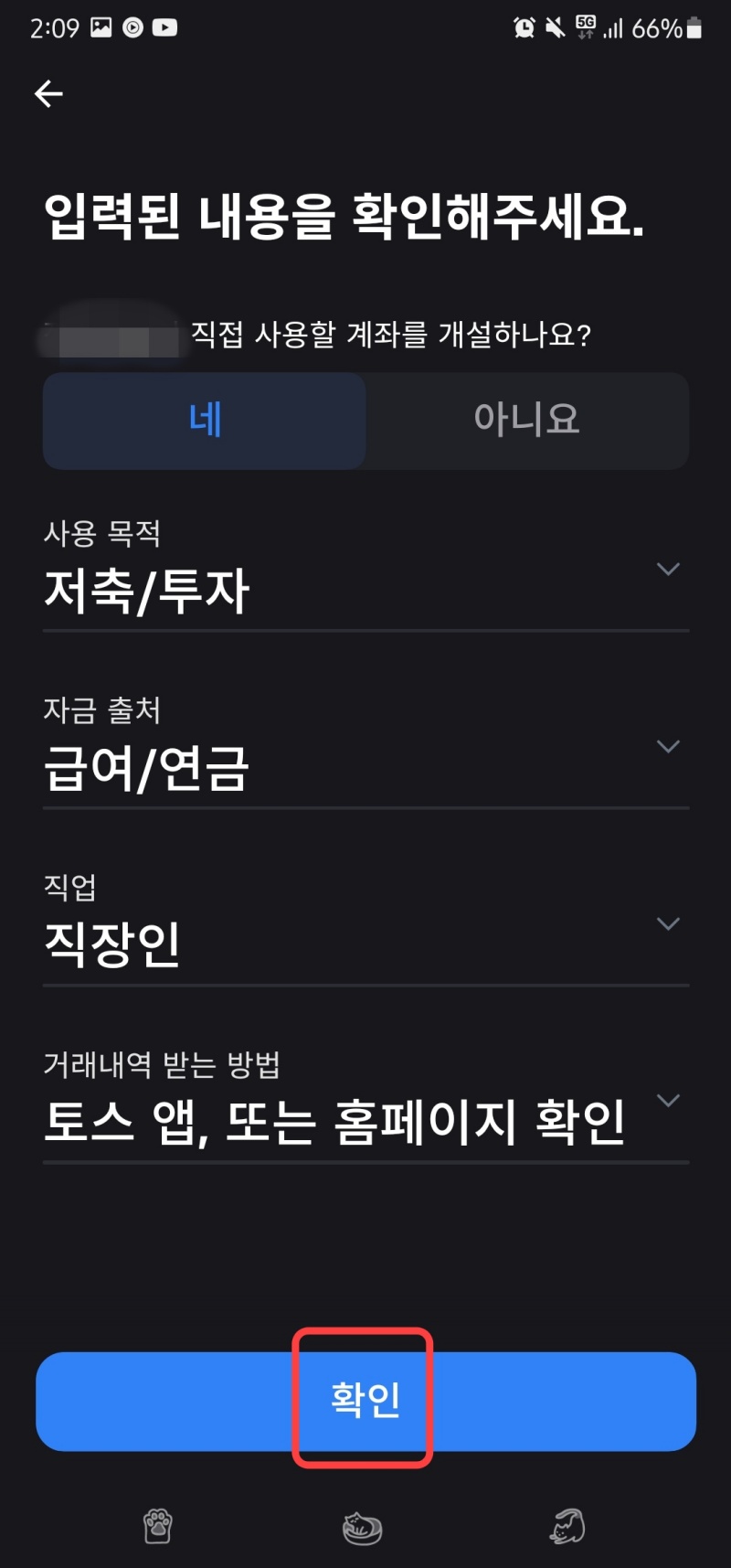Image resolution: width=731 pixels, height=1568 pixels.
Task: Tap the stretching cat icon at bottom right
Action: [x=568, y=1525]
